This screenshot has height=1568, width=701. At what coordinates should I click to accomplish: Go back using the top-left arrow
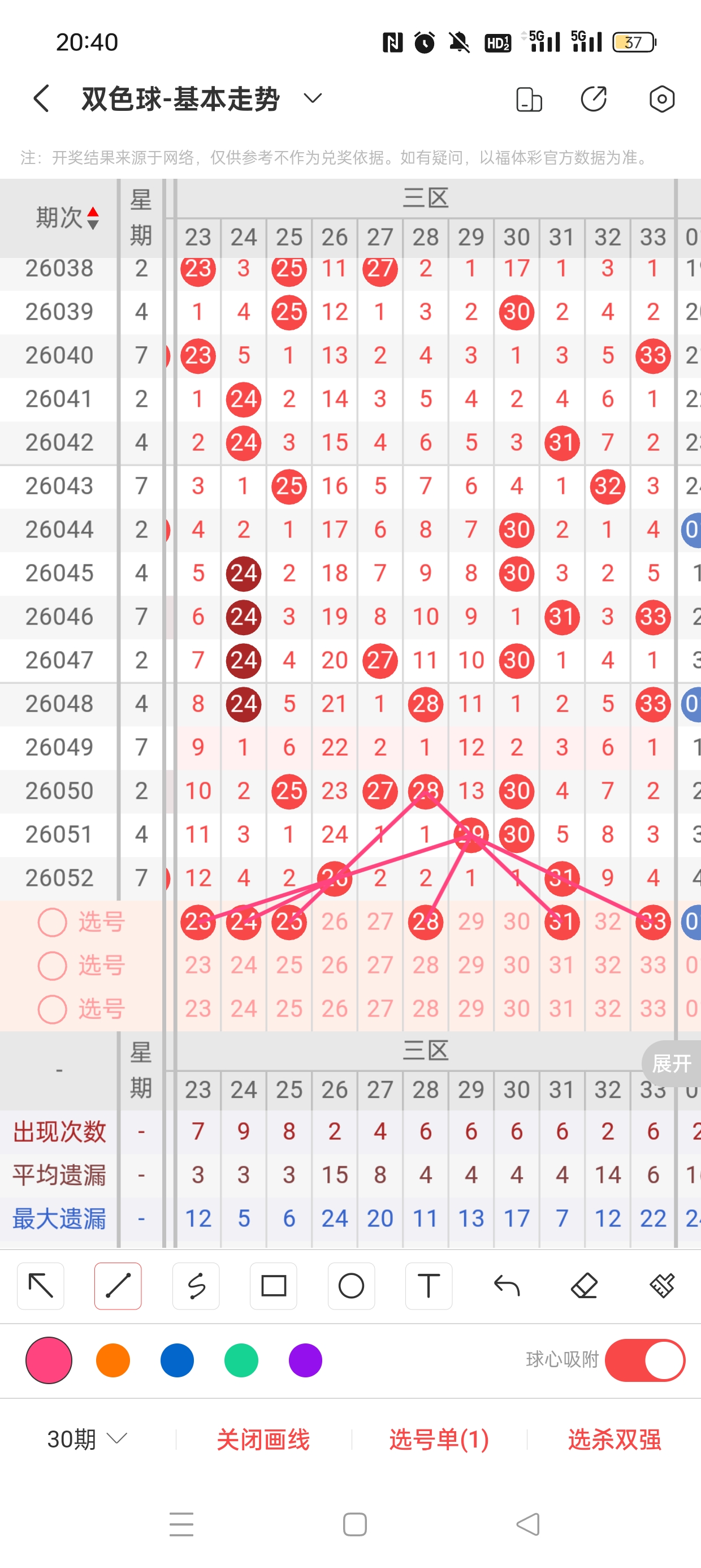coord(41,98)
